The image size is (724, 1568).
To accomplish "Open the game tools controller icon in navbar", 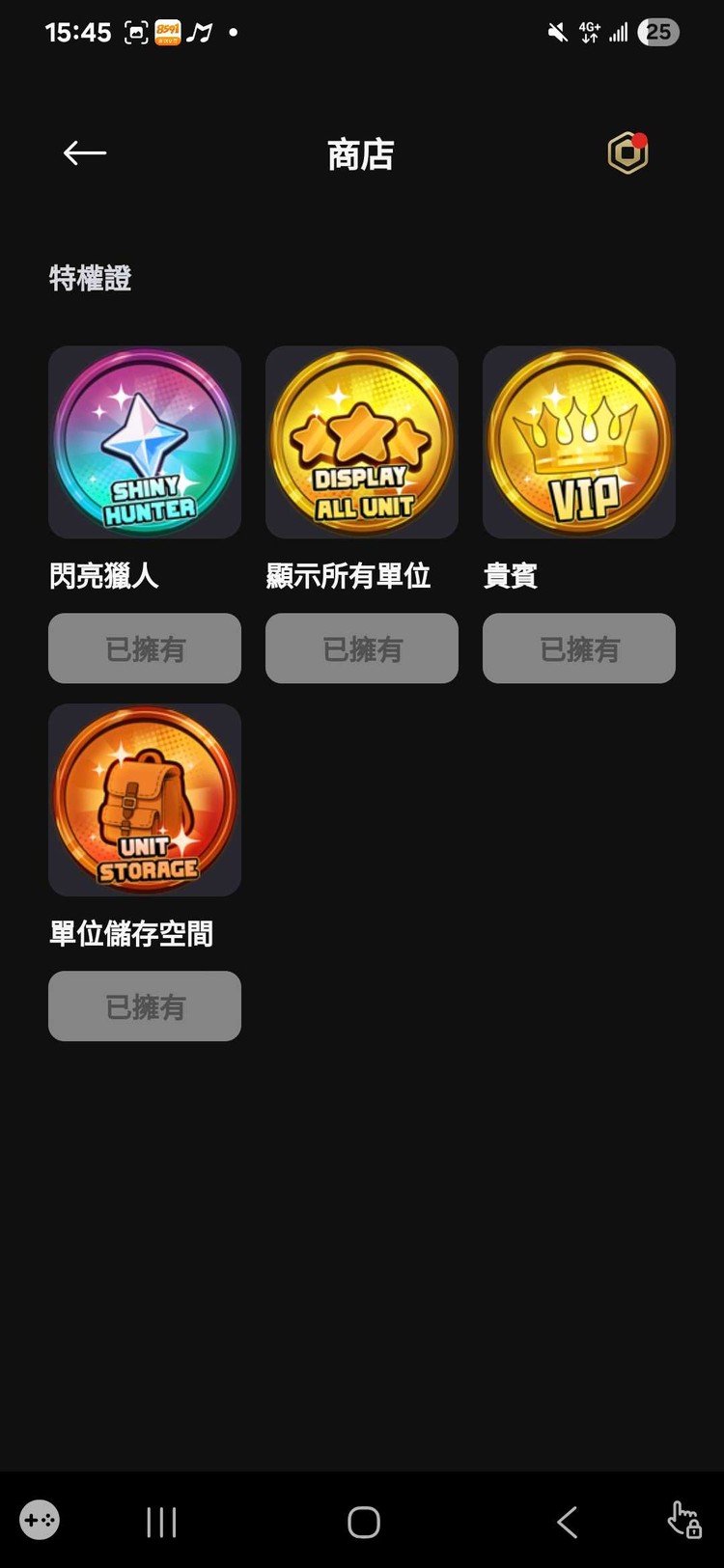I will click(39, 1521).
